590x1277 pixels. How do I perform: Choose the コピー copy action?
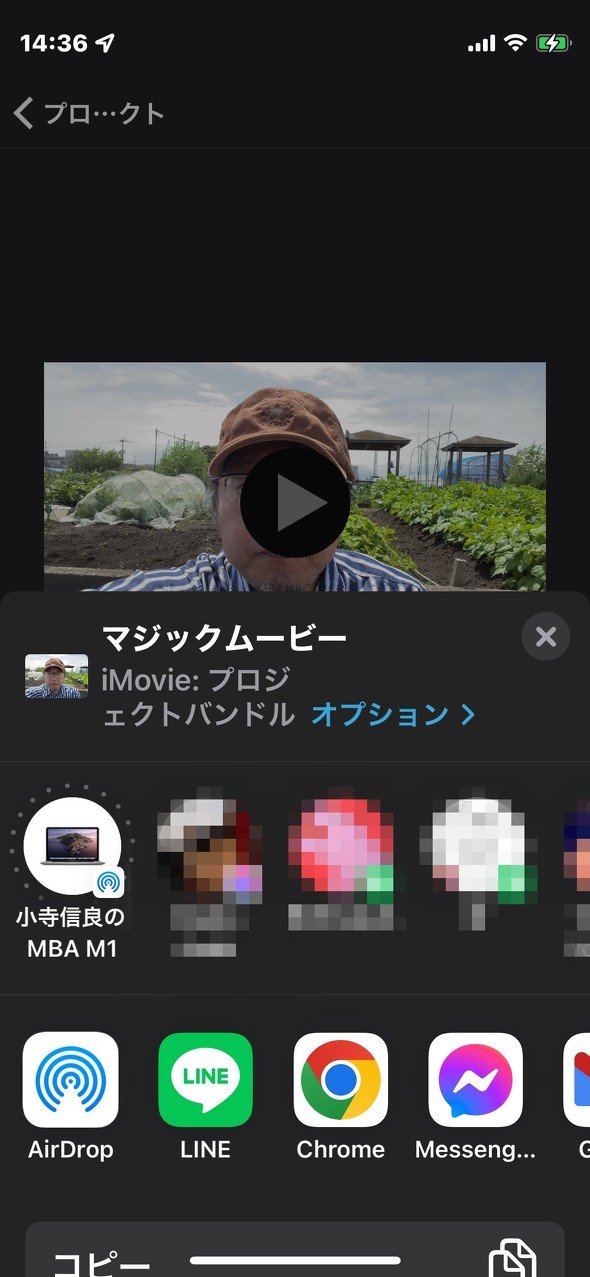pos(295,1250)
